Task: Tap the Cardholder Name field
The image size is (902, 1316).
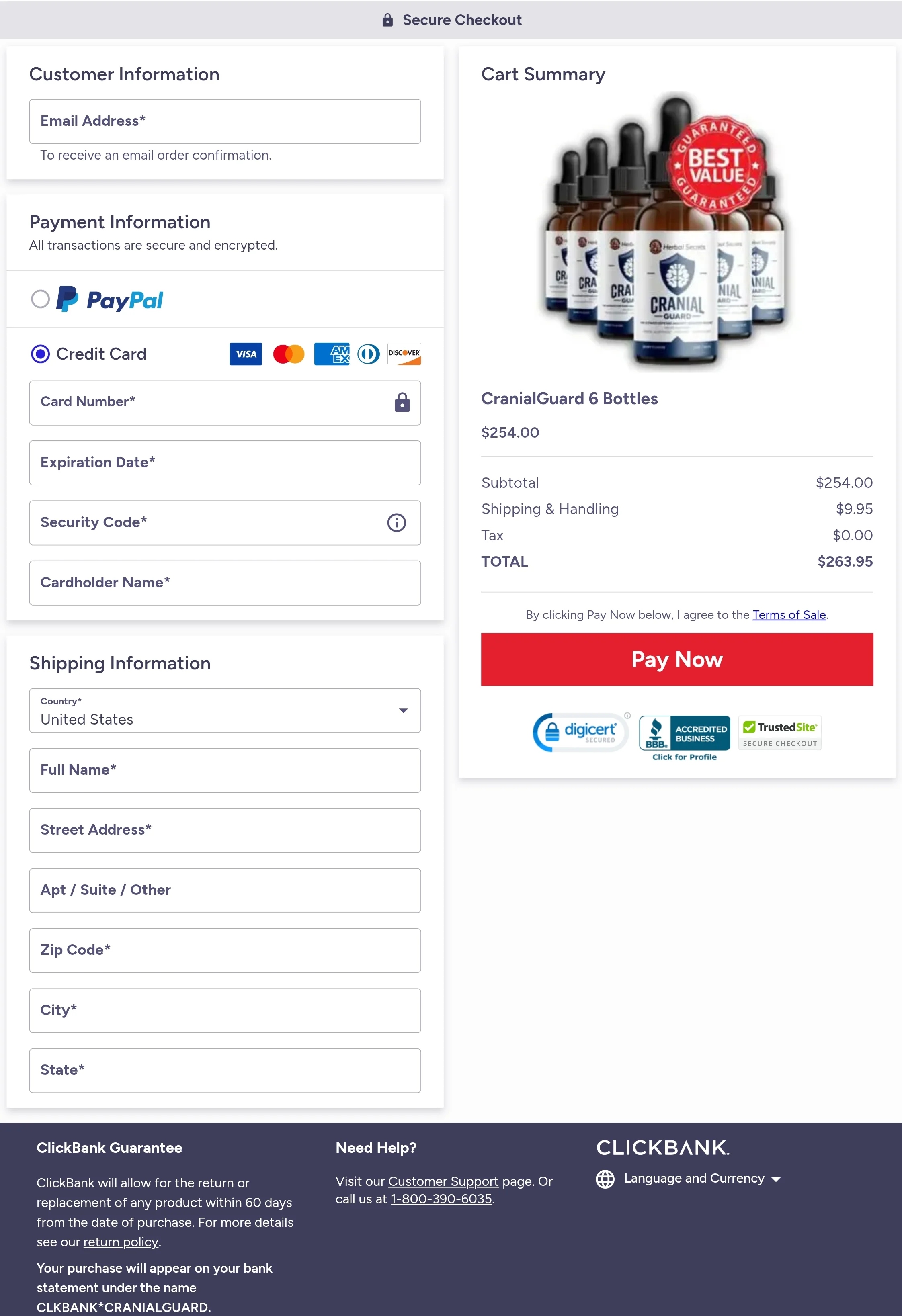Action: pyautogui.click(x=224, y=583)
